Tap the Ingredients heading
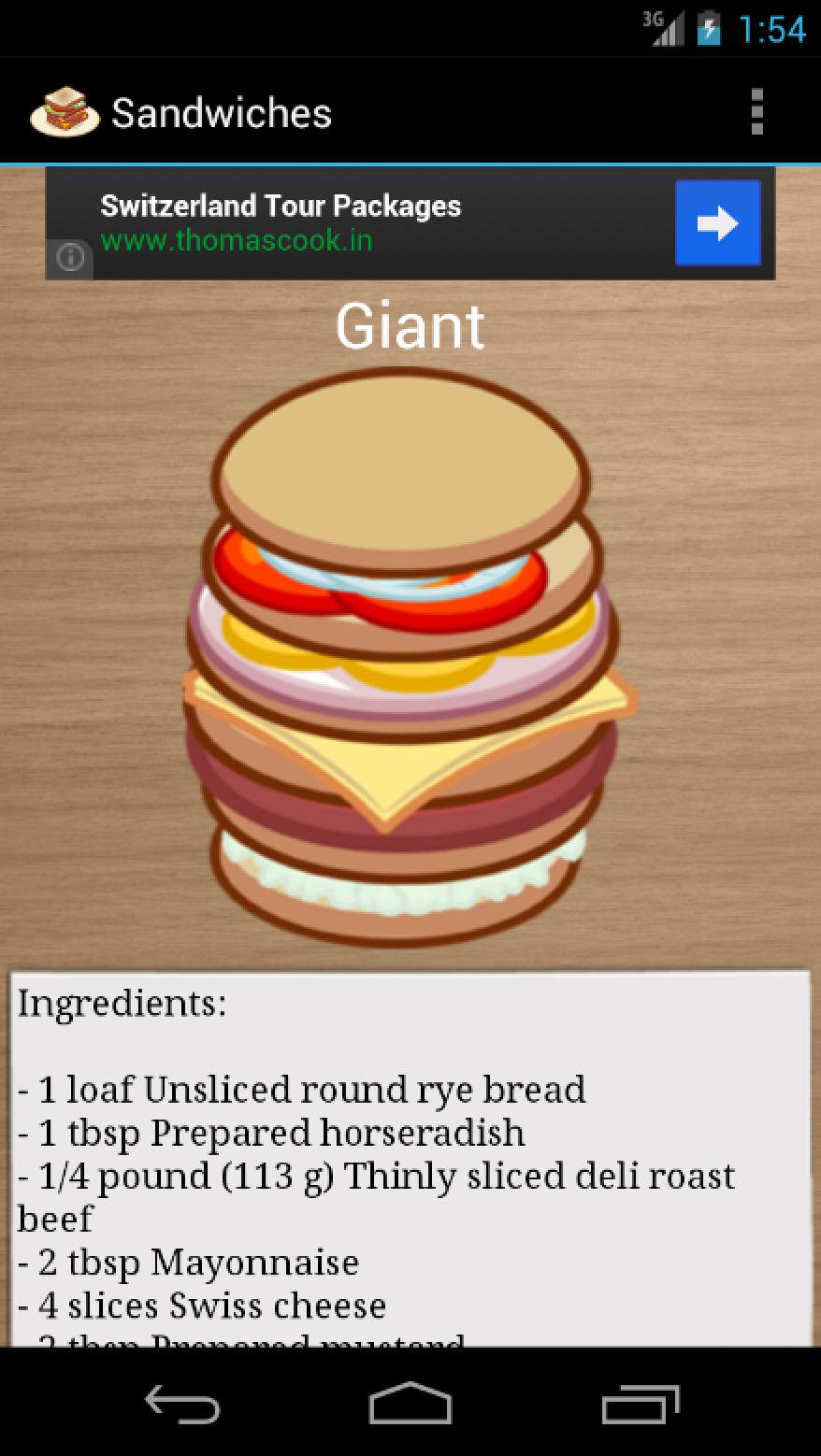This screenshot has height=1456, width=821. [x=122, y=1002]
